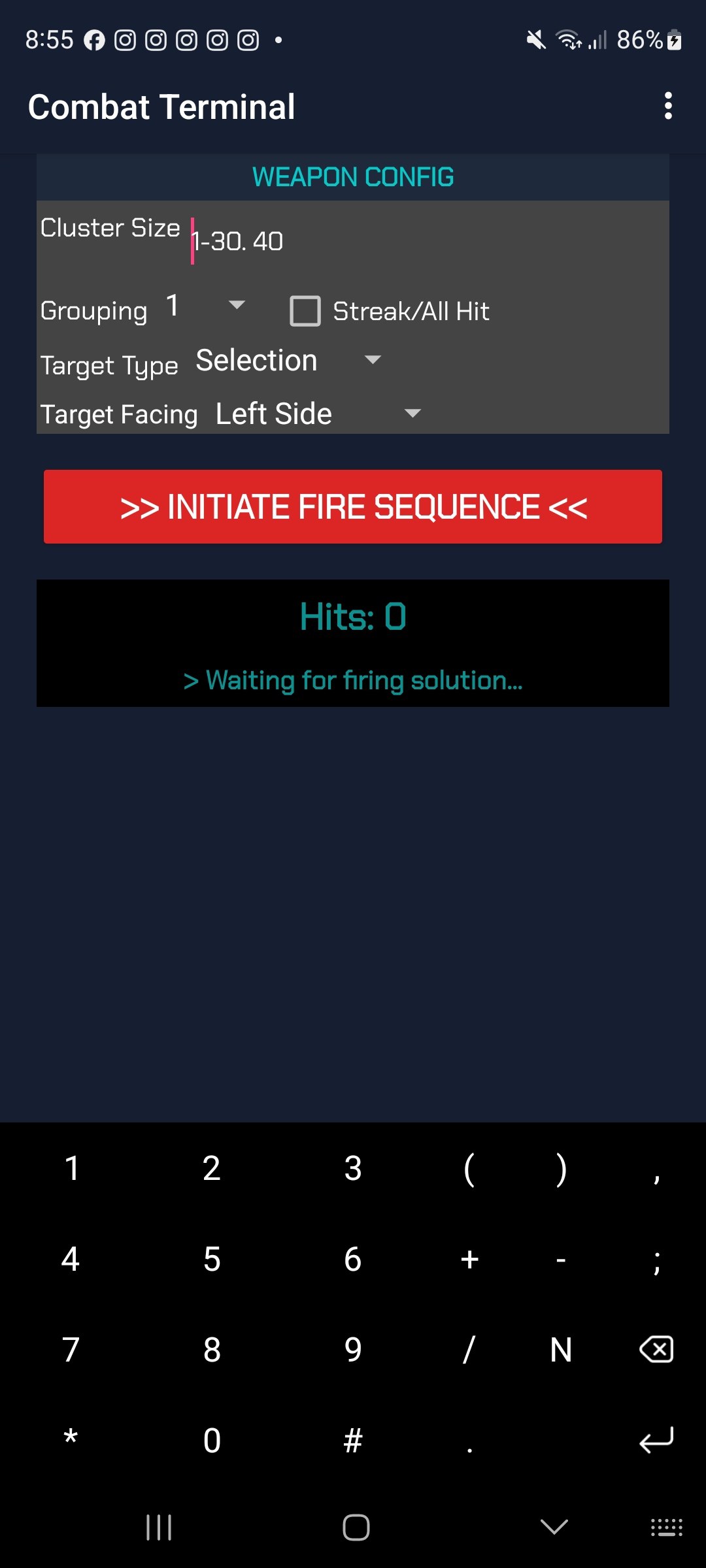Enable the Streak/All Hit checkbox
706x1568 pixels.
point(305,311)
